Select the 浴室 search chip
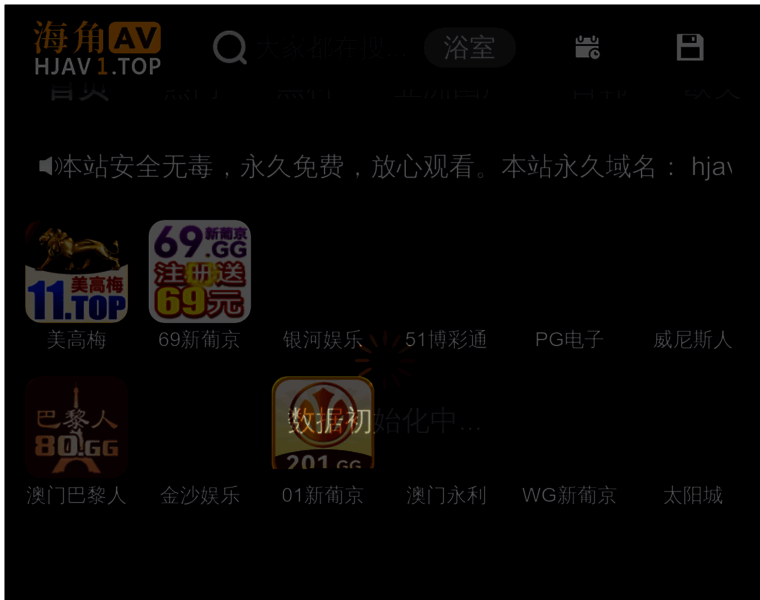 point(469,48)
